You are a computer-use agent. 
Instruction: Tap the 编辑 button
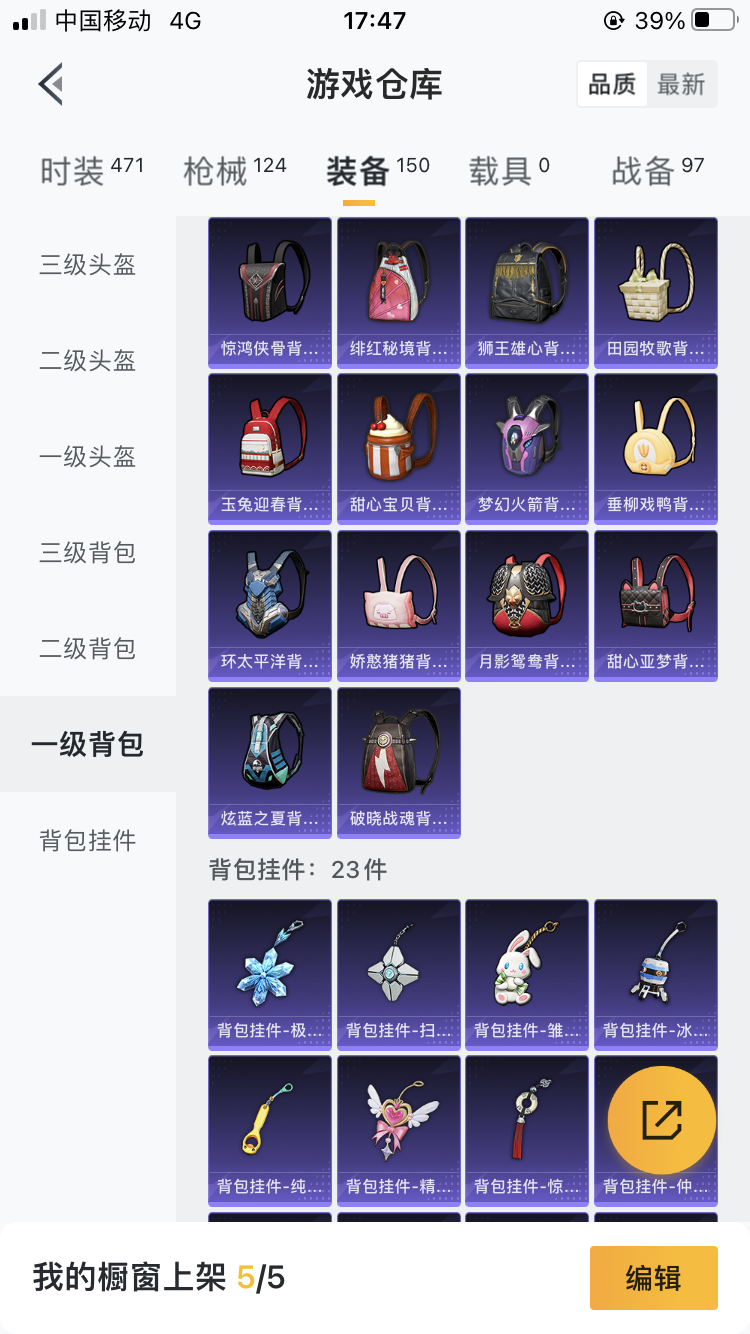[x=653, y=1277]
